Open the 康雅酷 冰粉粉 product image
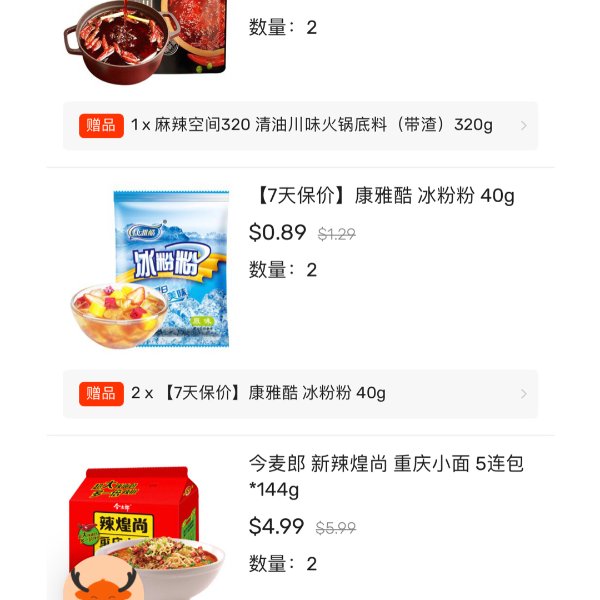 (x=150, y=270)
